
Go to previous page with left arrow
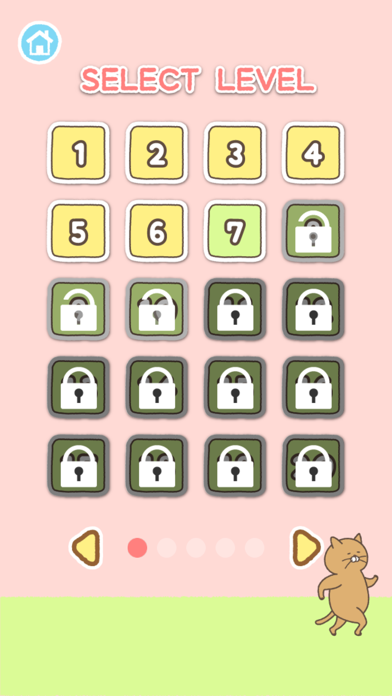pyautogui.click(x=86, y=548)
